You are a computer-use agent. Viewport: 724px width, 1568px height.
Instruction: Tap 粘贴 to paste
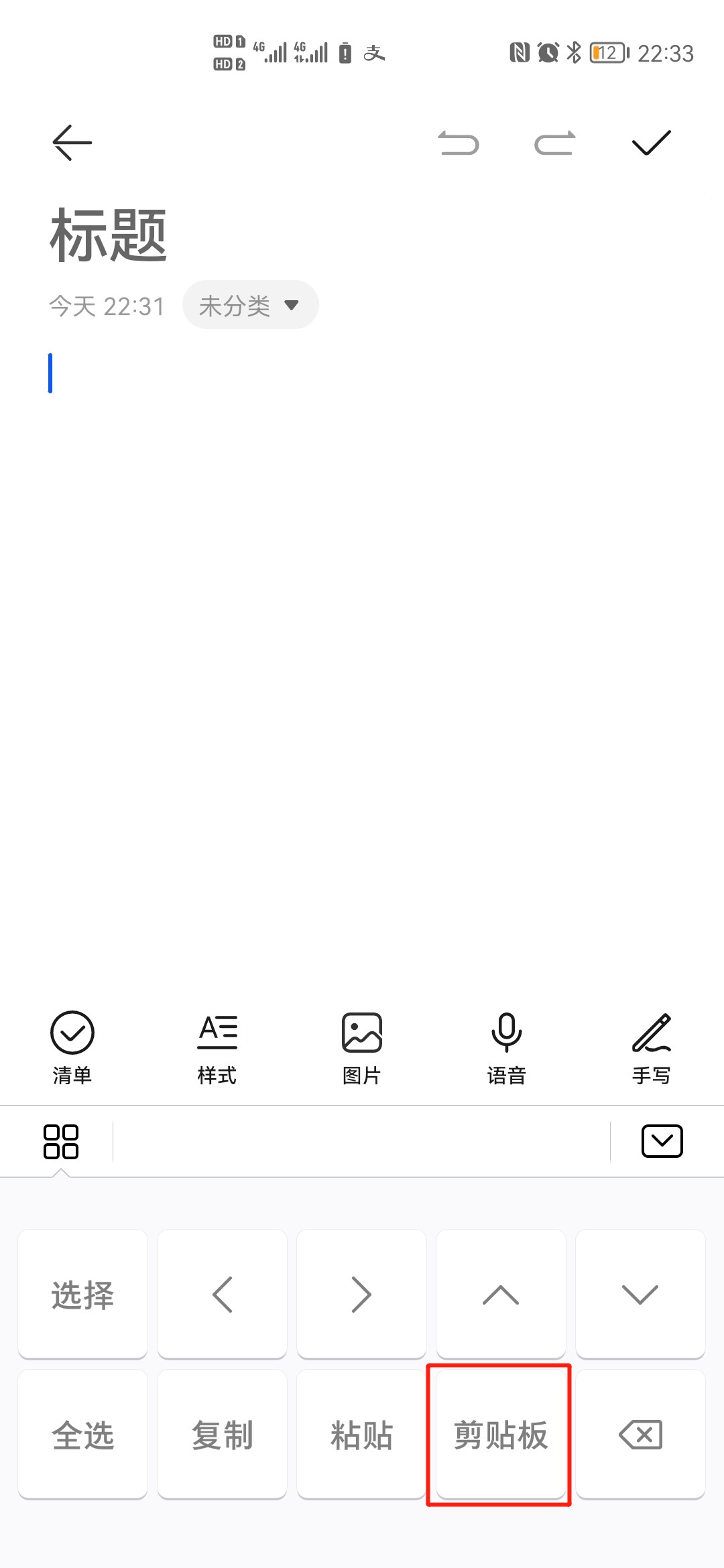361,1434
